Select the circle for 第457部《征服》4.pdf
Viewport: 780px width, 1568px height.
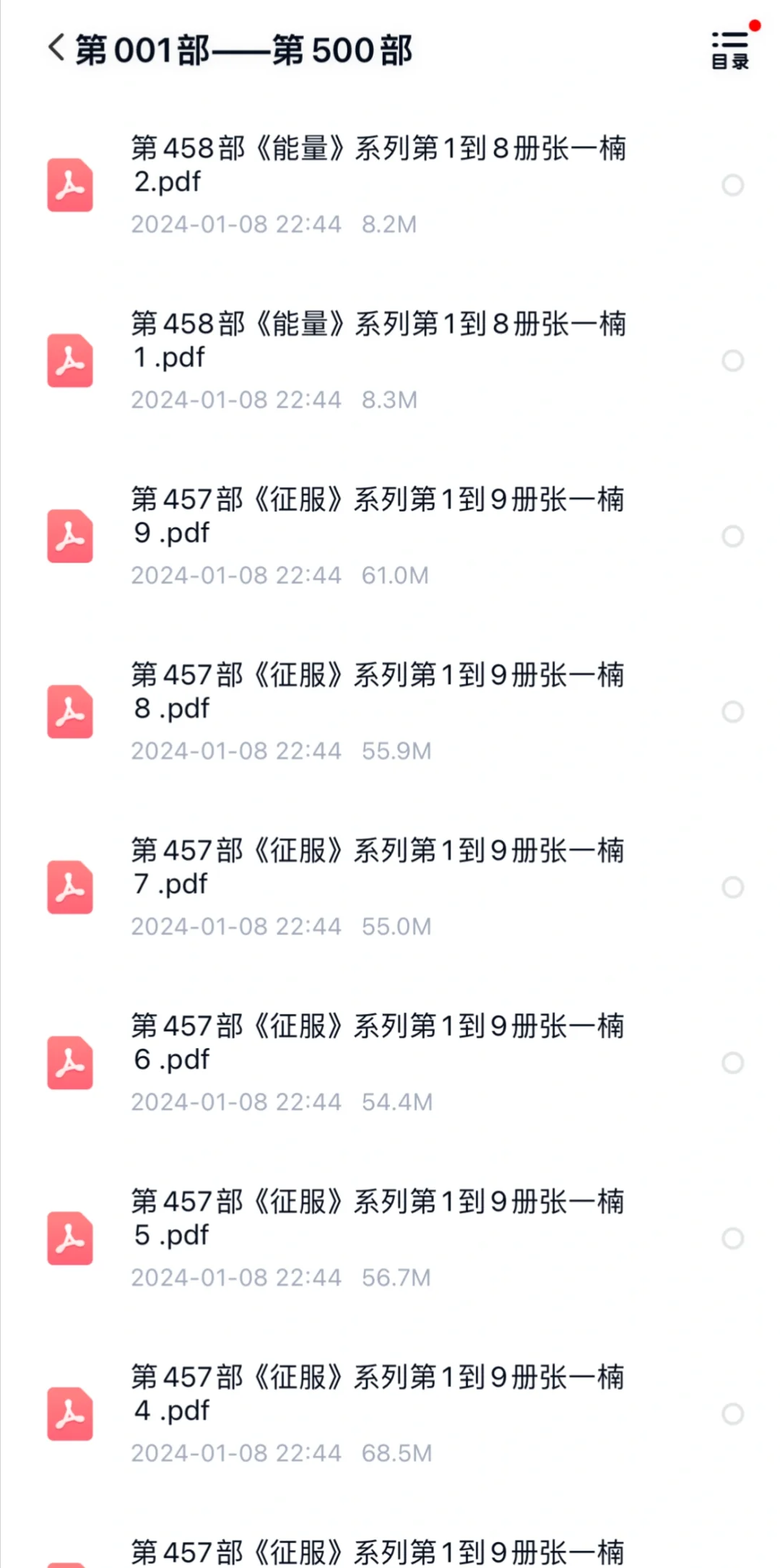[x=732, y=1413]
